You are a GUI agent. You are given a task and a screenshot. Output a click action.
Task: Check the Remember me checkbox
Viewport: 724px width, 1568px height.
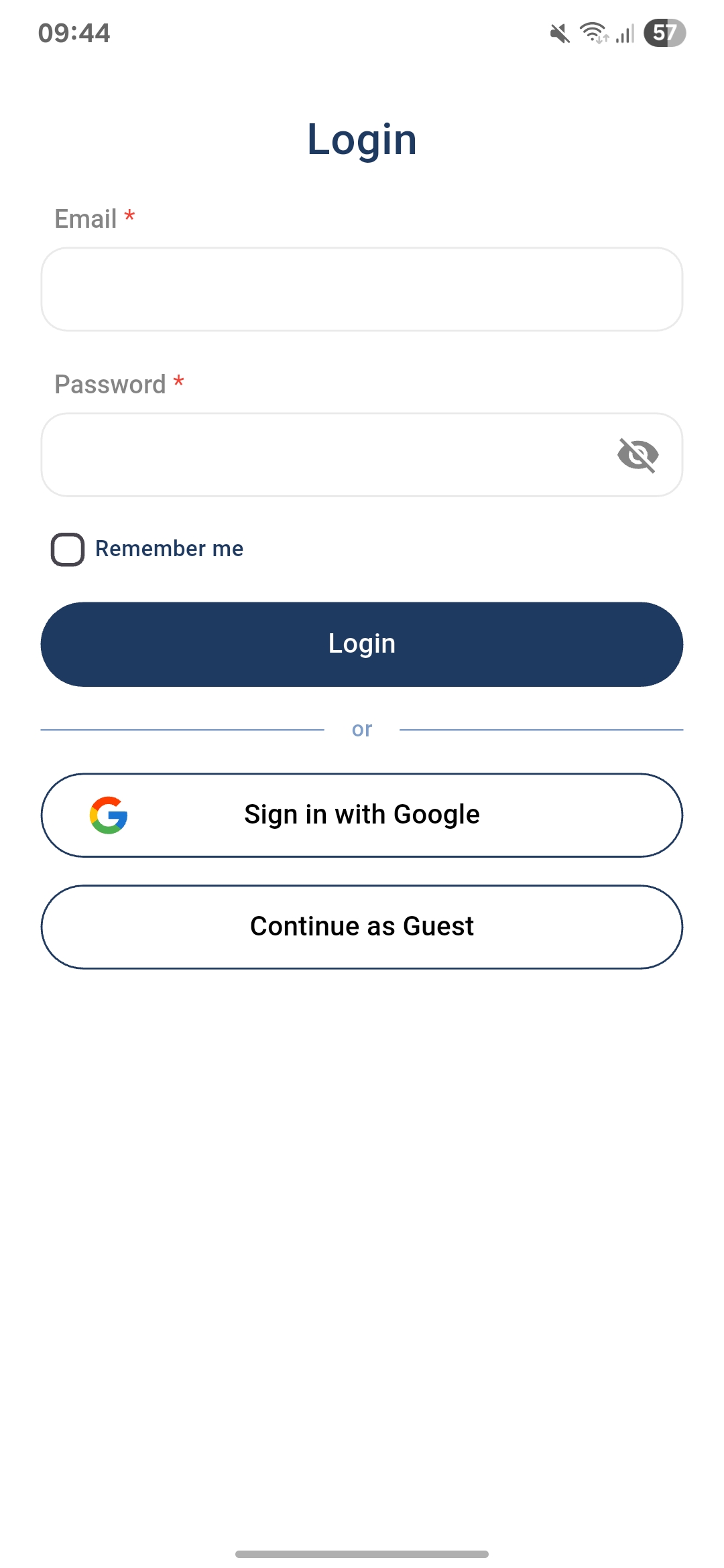point(68,549)
